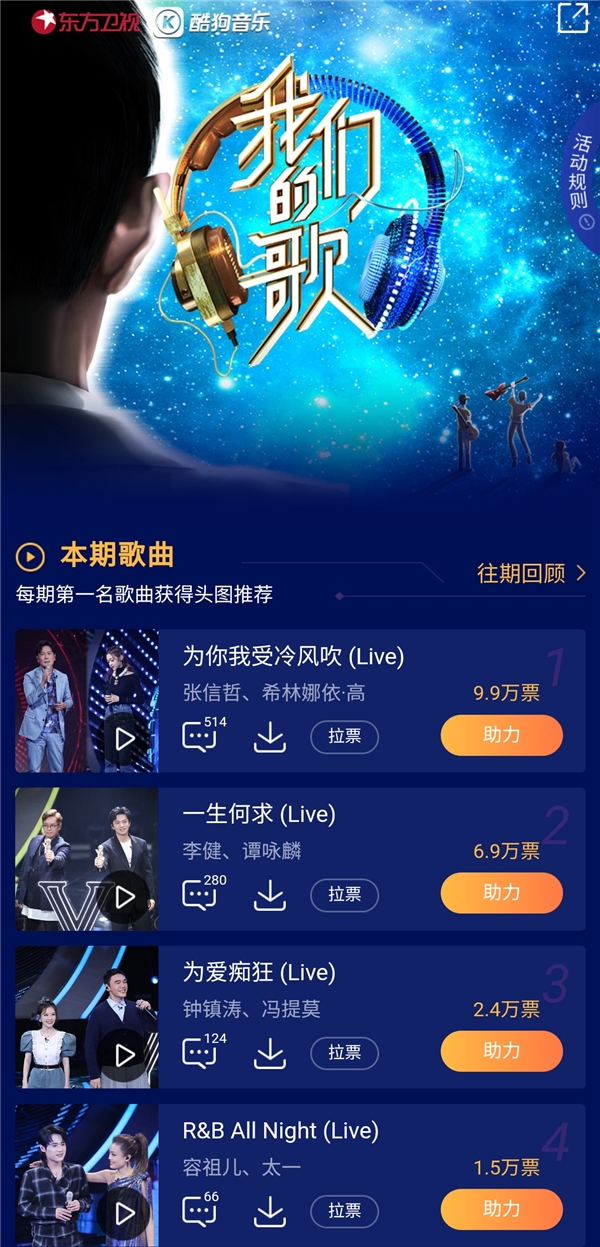Viewport: 600px width, 1247px height.
Task: Download 为爱痴狂 (Live)
Action: [x=270, y=1053]
